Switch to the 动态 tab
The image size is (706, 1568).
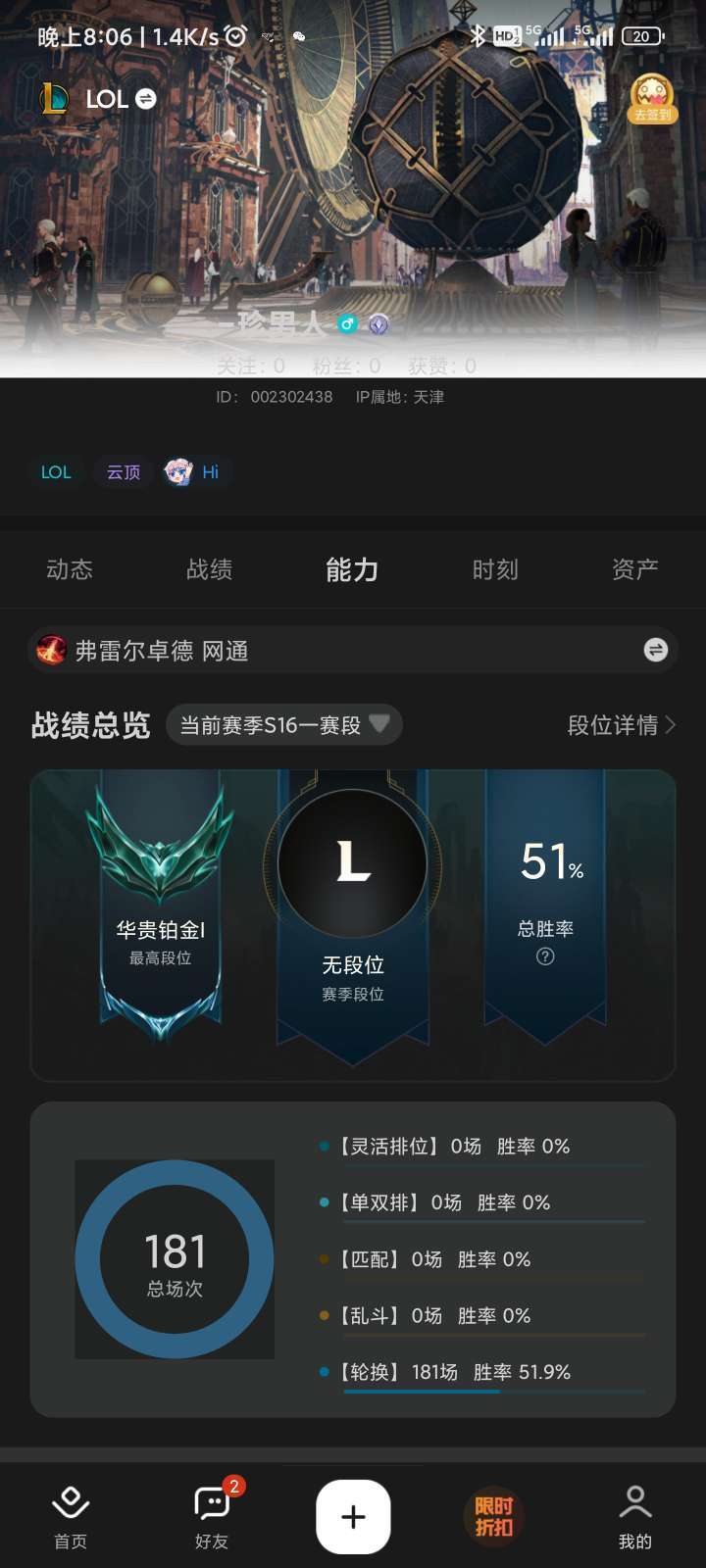(70, 569)
